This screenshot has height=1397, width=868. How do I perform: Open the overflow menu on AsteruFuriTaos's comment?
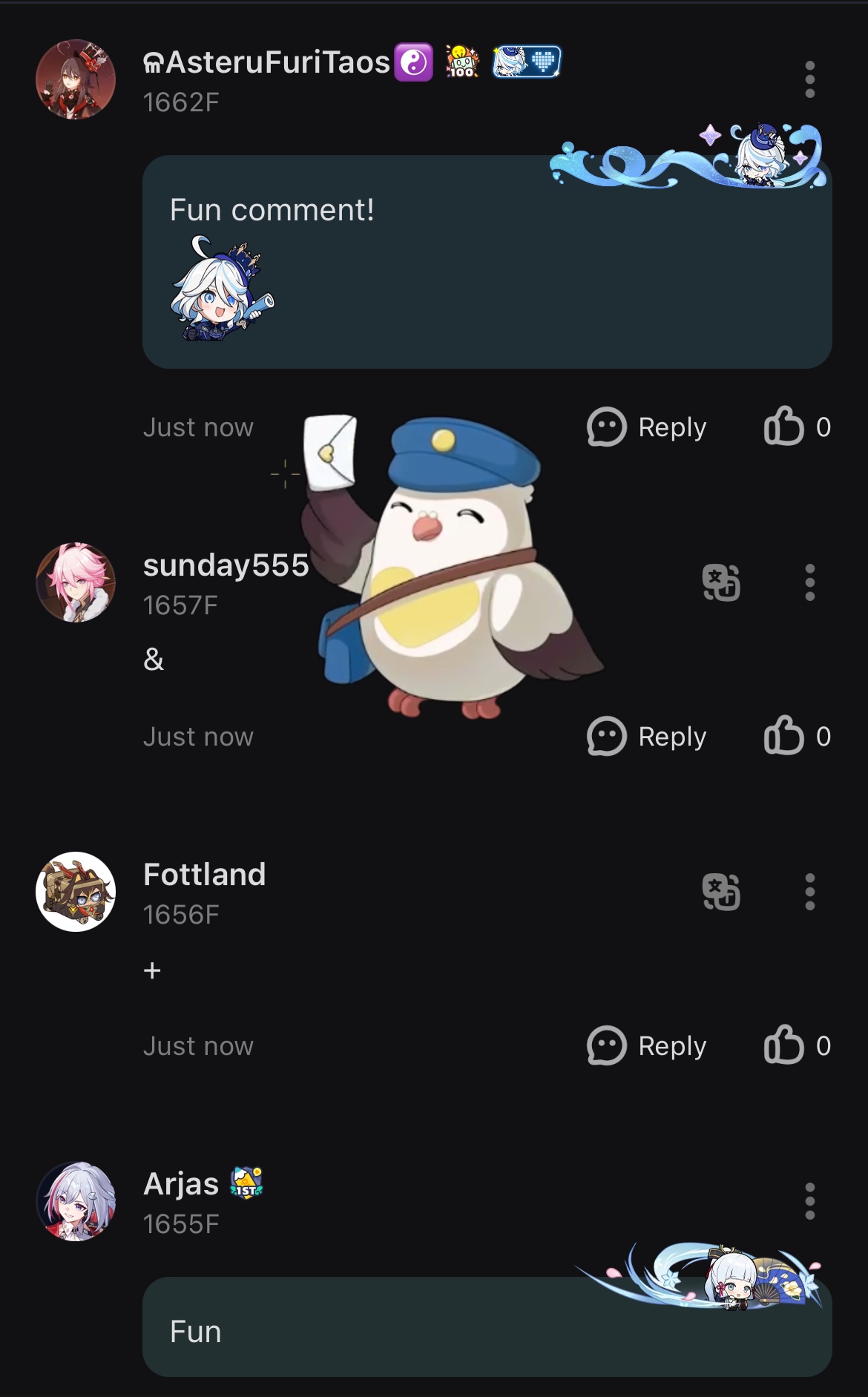click(x=809, y=79)
